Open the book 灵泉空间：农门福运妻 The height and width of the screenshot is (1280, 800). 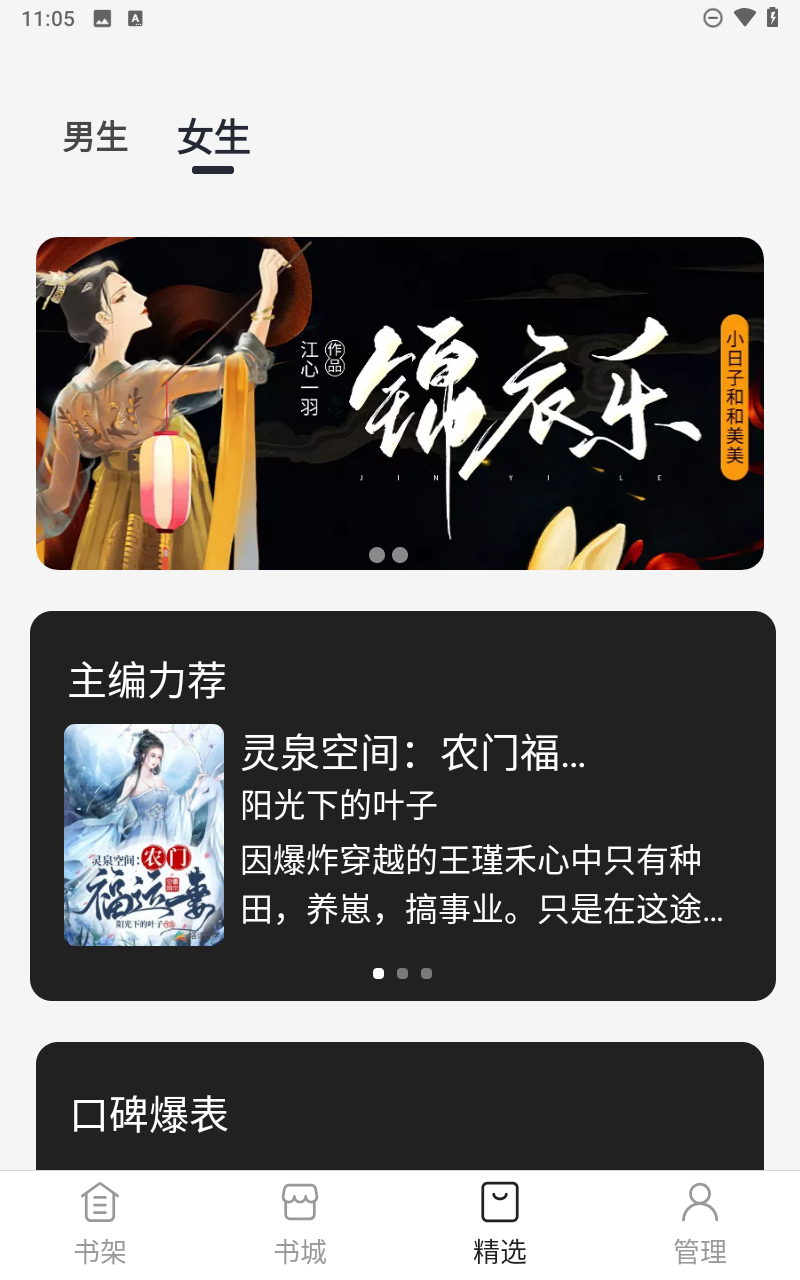[412, 753]
